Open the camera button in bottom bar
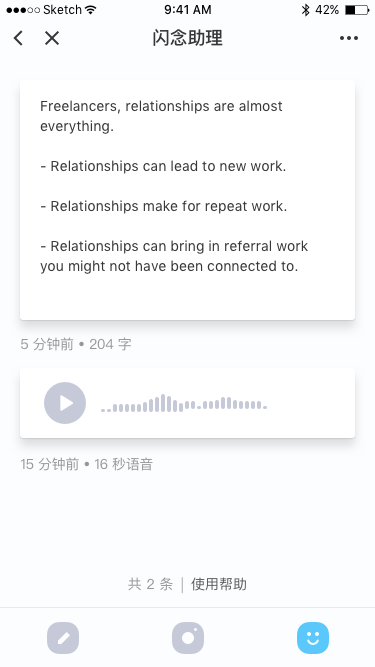Image resolution: width=375 pixels, height=667 pixels. pyautogui.click(x=188, y=638)
